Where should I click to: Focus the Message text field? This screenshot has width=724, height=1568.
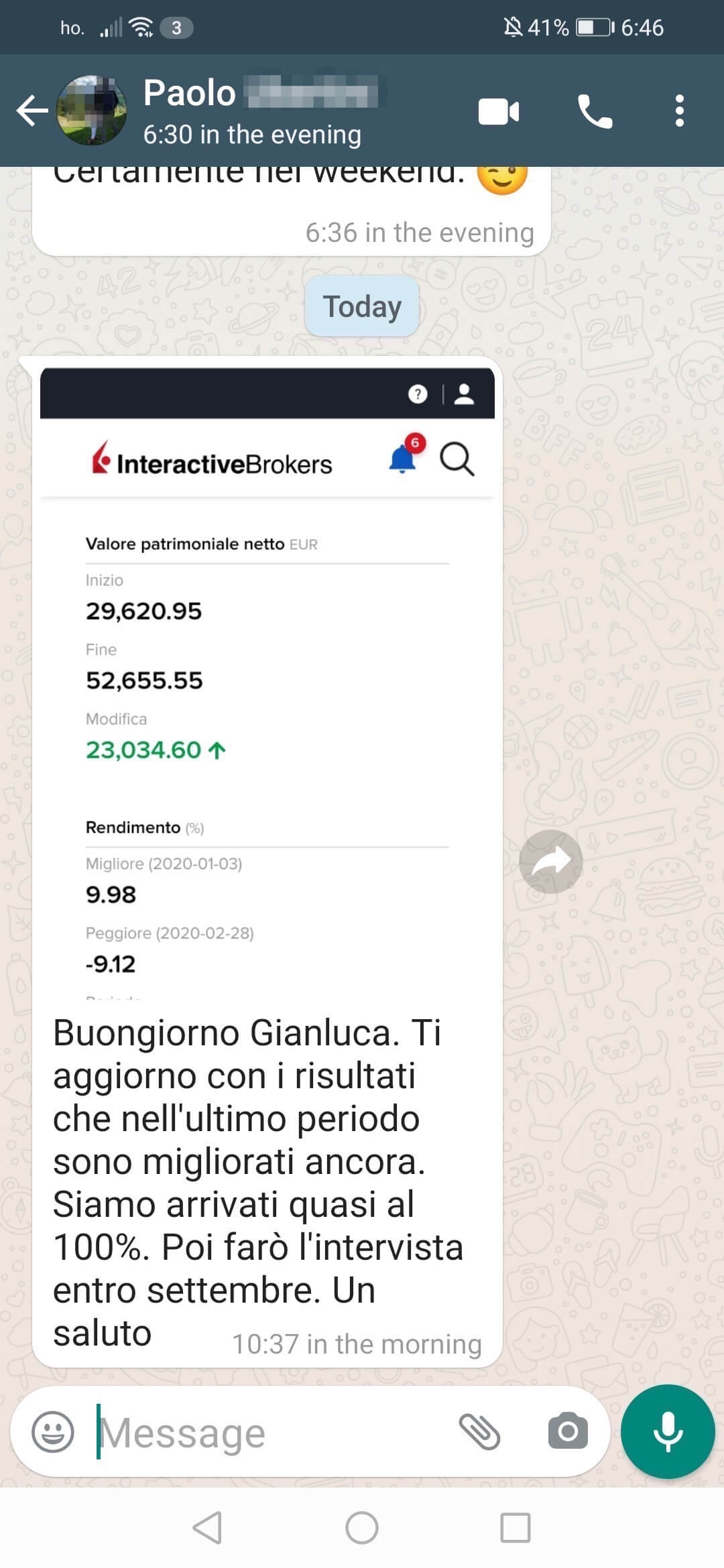(268, 1433)
